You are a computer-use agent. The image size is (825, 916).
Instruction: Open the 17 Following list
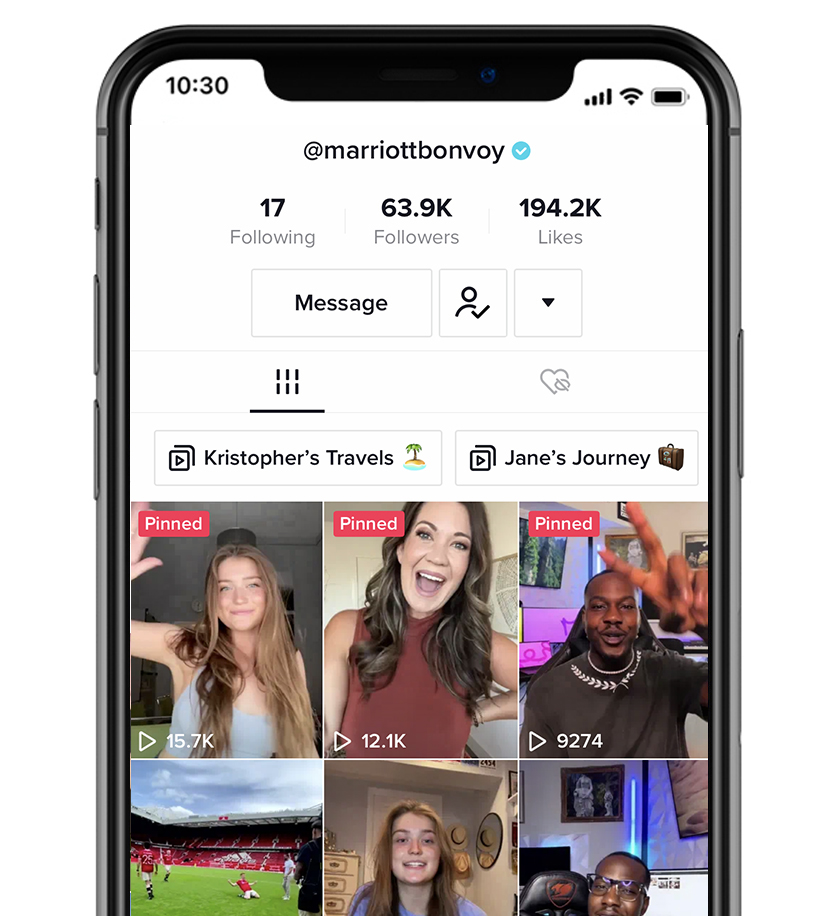tap(272, 221)
